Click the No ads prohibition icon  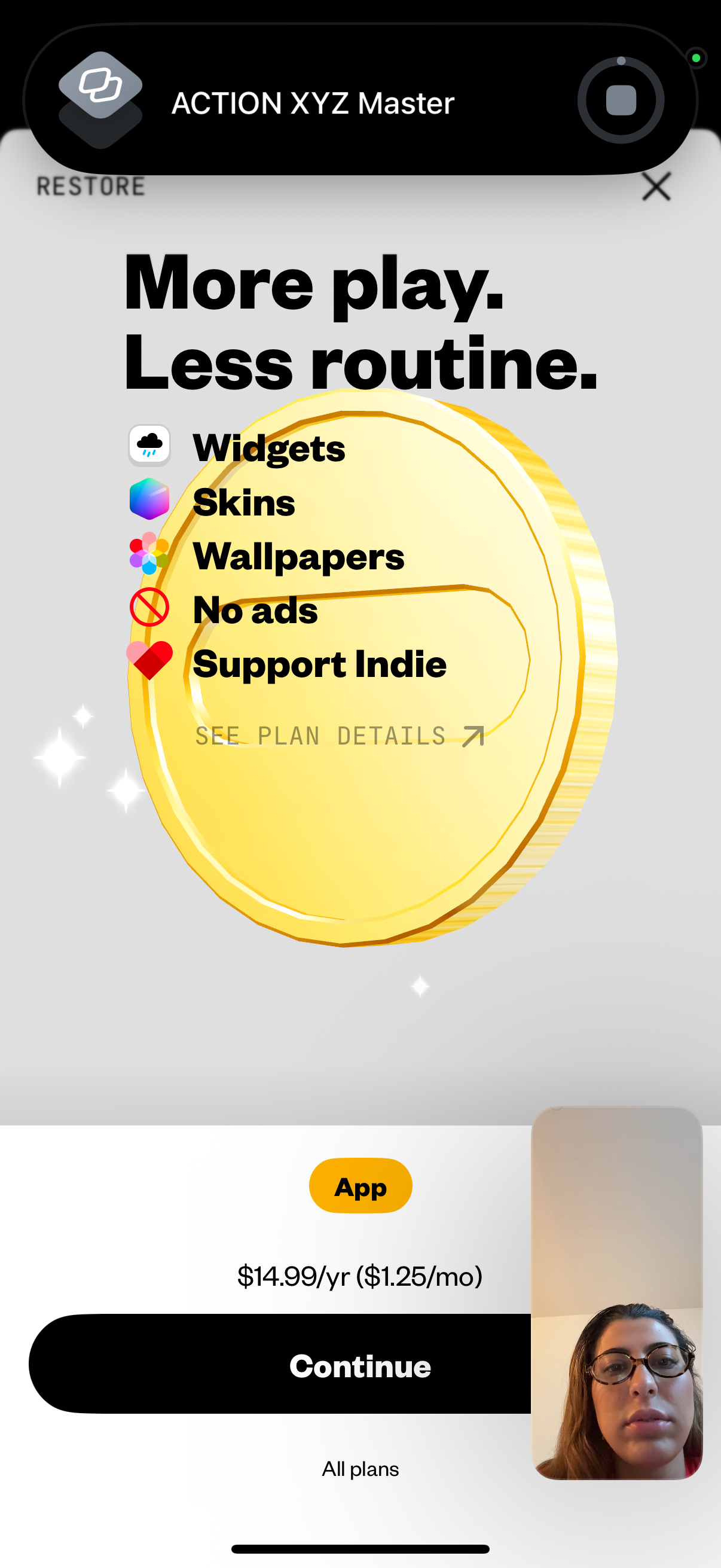coord(149,609)
